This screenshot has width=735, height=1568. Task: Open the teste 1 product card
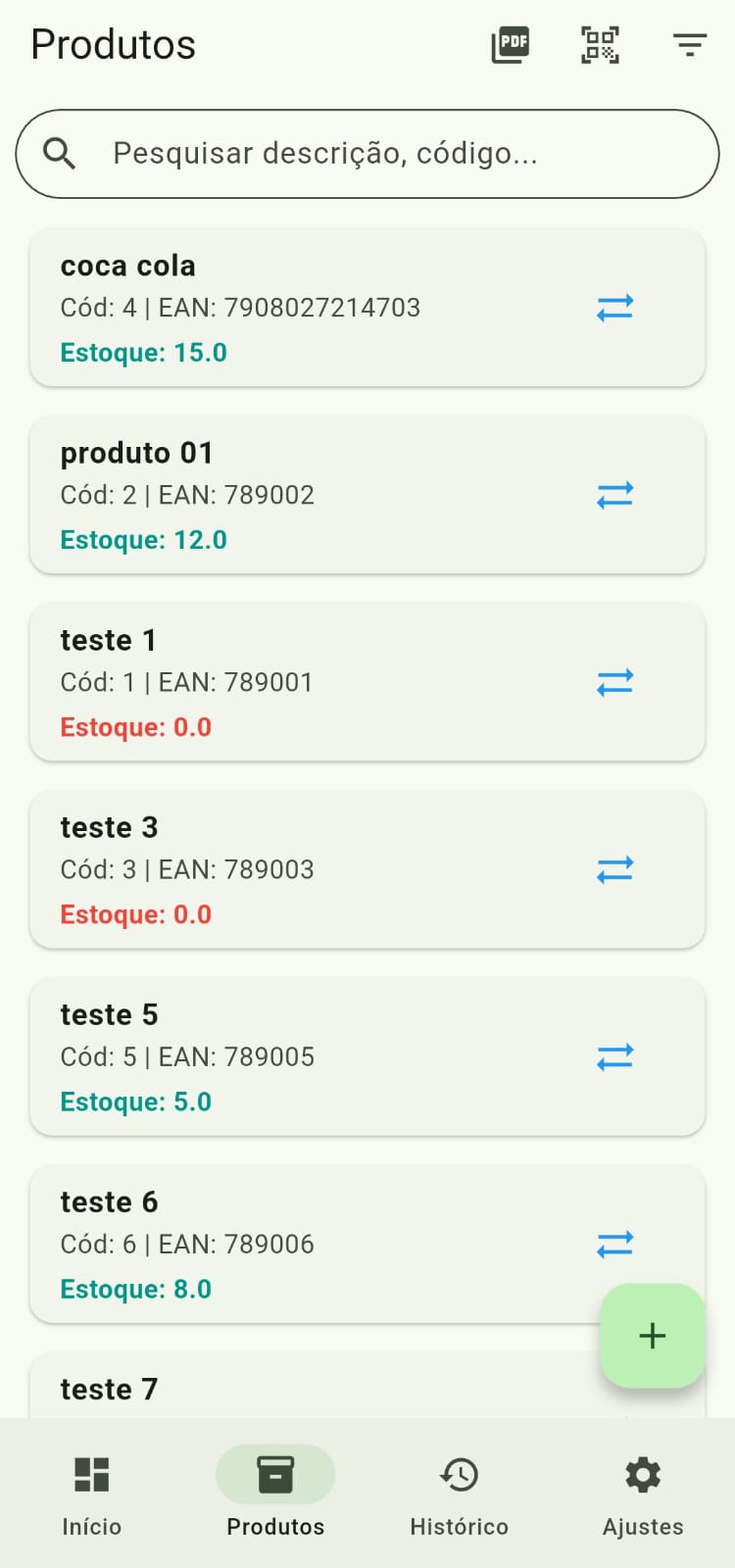[x=367, y=682]
